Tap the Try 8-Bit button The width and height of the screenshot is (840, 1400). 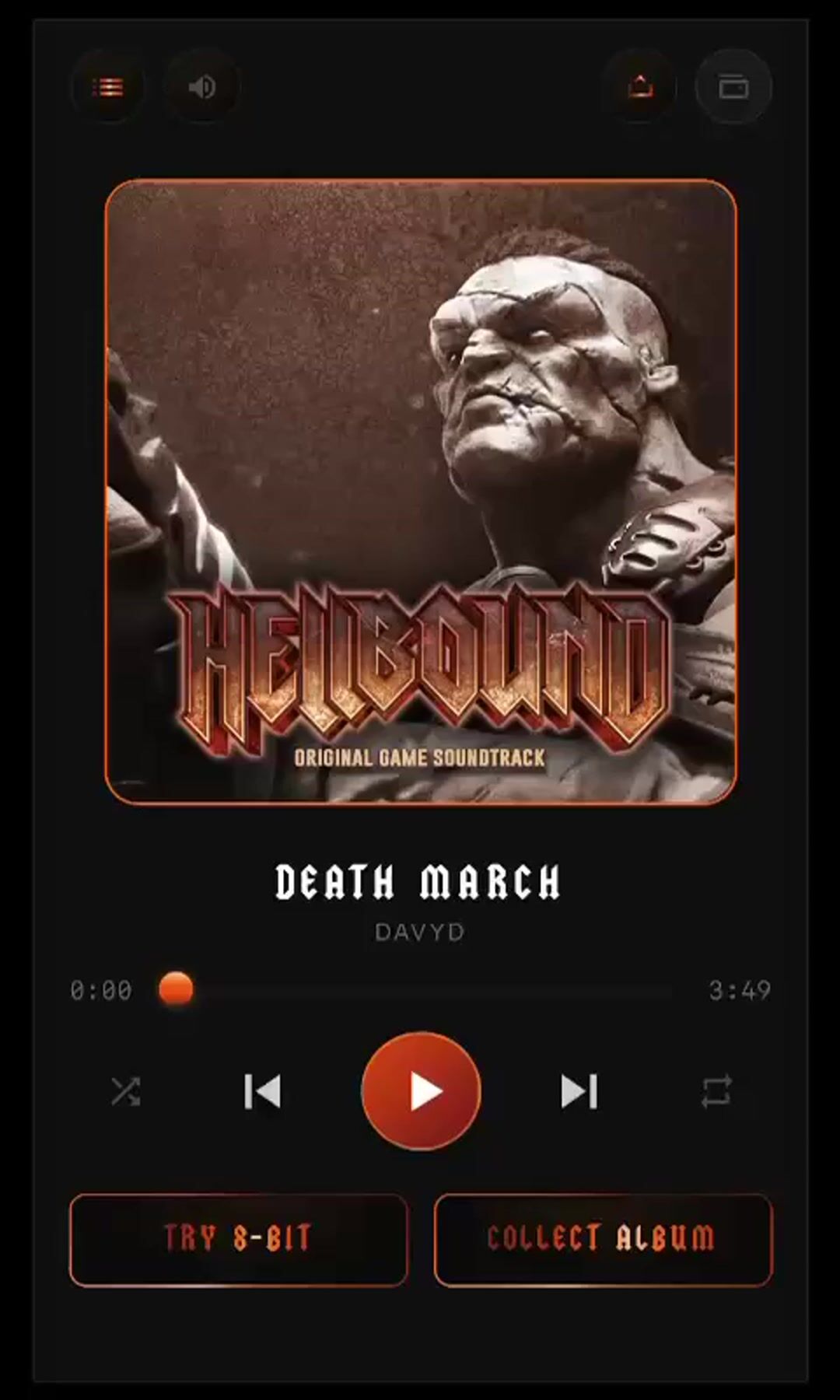(238, 1239)
